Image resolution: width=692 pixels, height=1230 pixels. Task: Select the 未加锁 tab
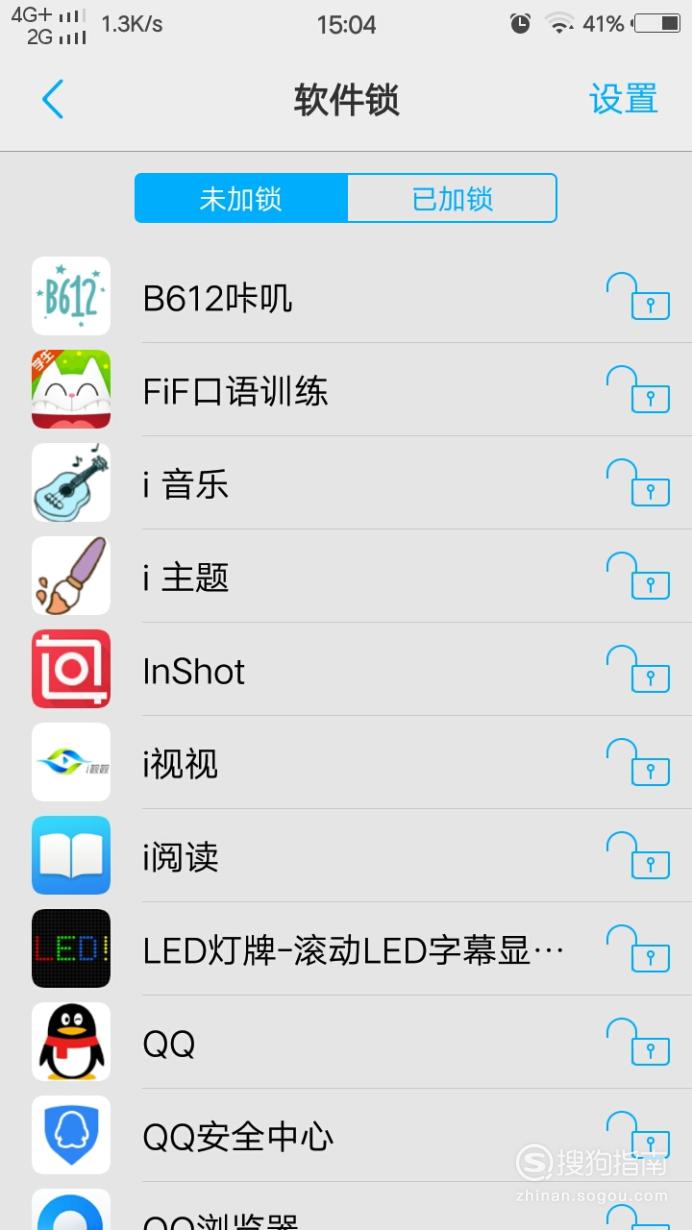(241, 198)
